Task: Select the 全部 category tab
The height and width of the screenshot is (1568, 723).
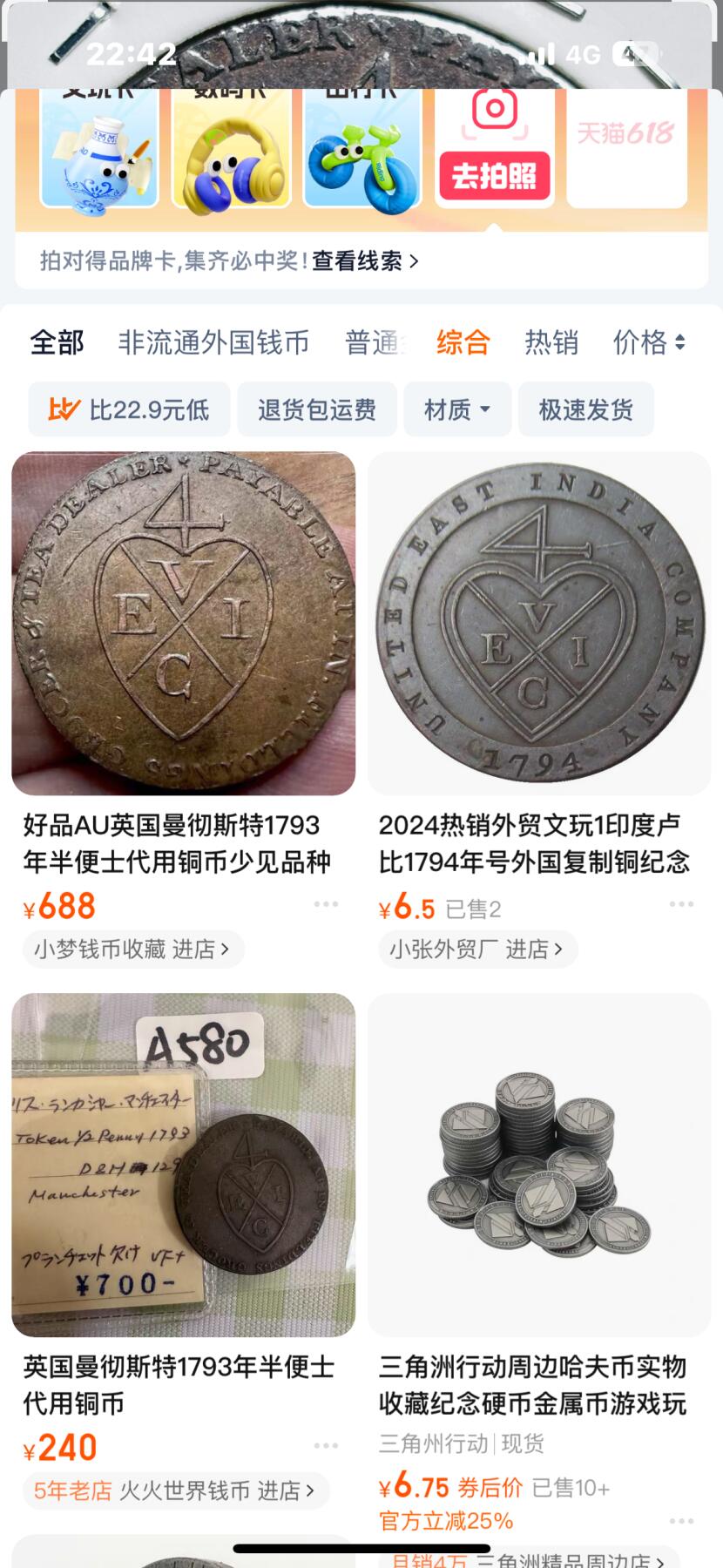Action: coord(57,342)
